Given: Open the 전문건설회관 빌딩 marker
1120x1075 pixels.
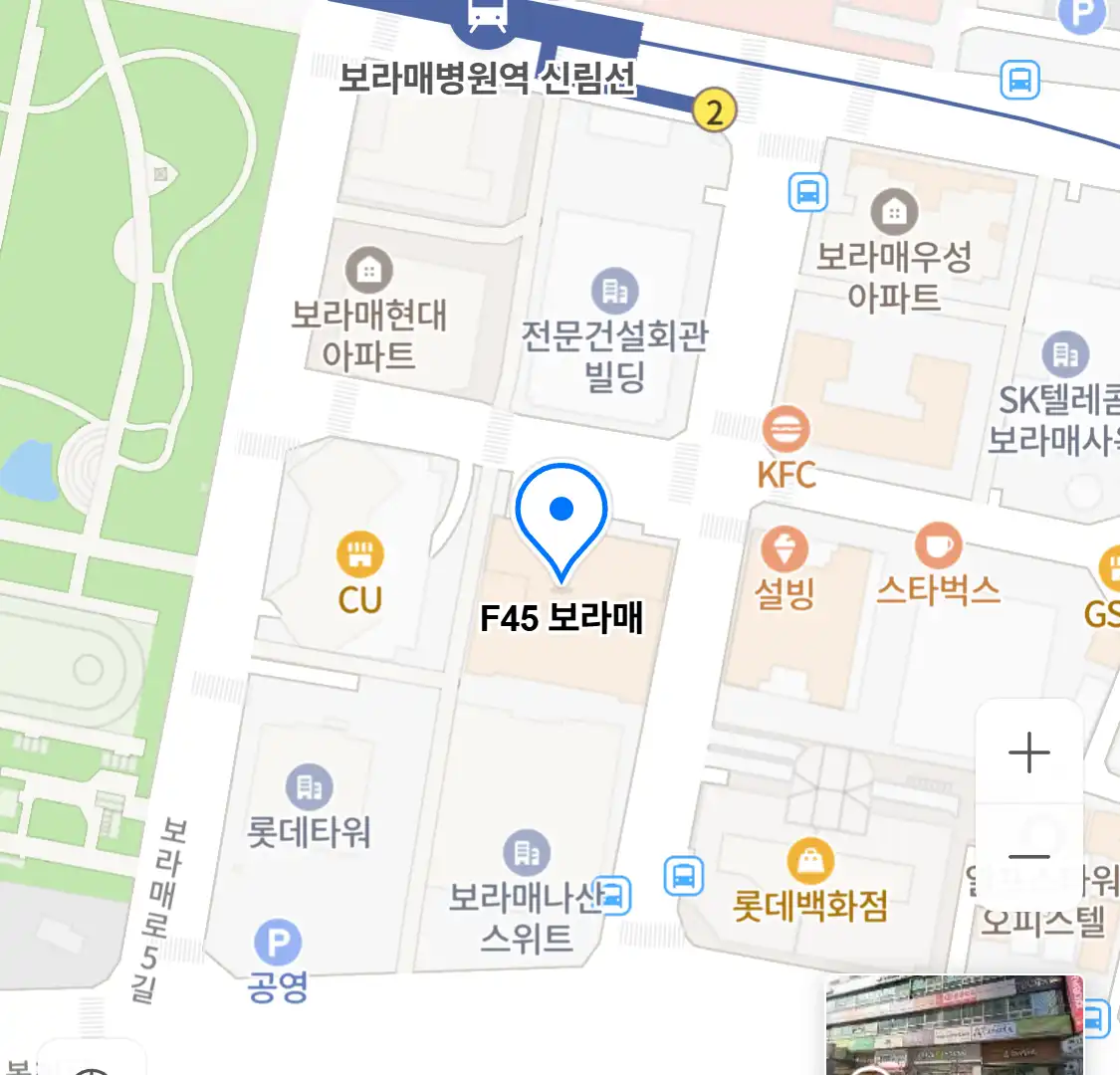Looking at the screenshot, I should [x=615, y=291].
